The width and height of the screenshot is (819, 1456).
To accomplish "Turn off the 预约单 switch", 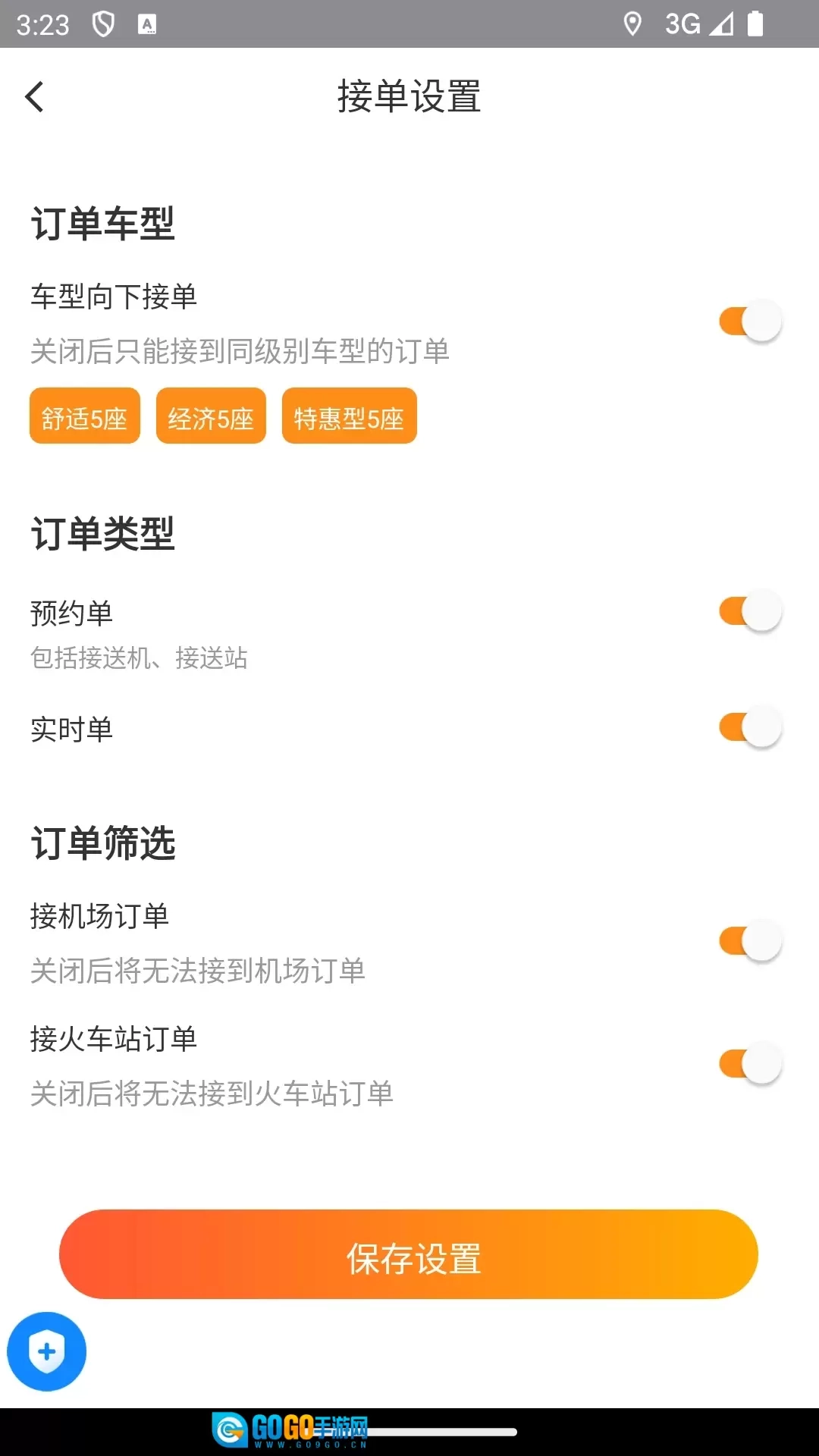I will [x=749, y=611].
